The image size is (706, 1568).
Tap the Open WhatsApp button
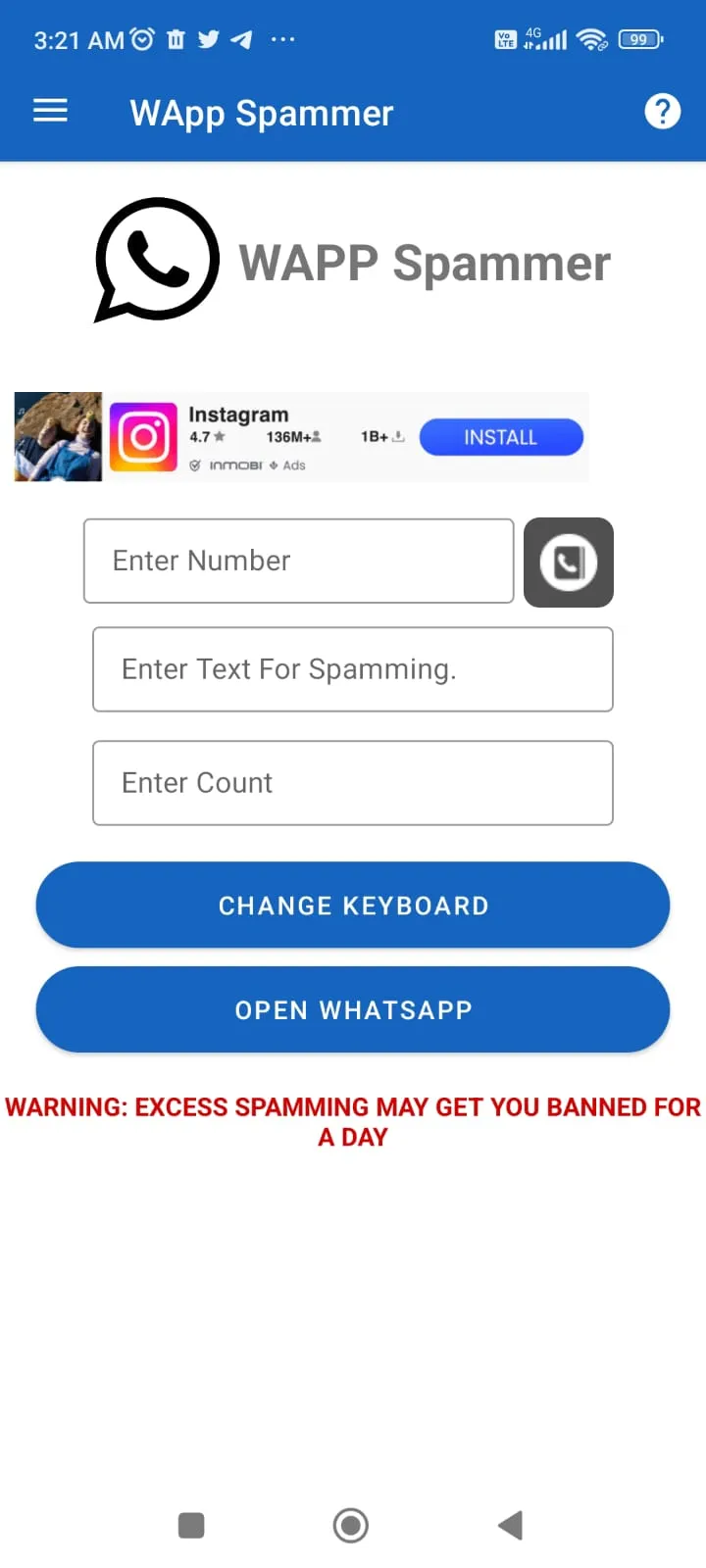[353, 1010]
